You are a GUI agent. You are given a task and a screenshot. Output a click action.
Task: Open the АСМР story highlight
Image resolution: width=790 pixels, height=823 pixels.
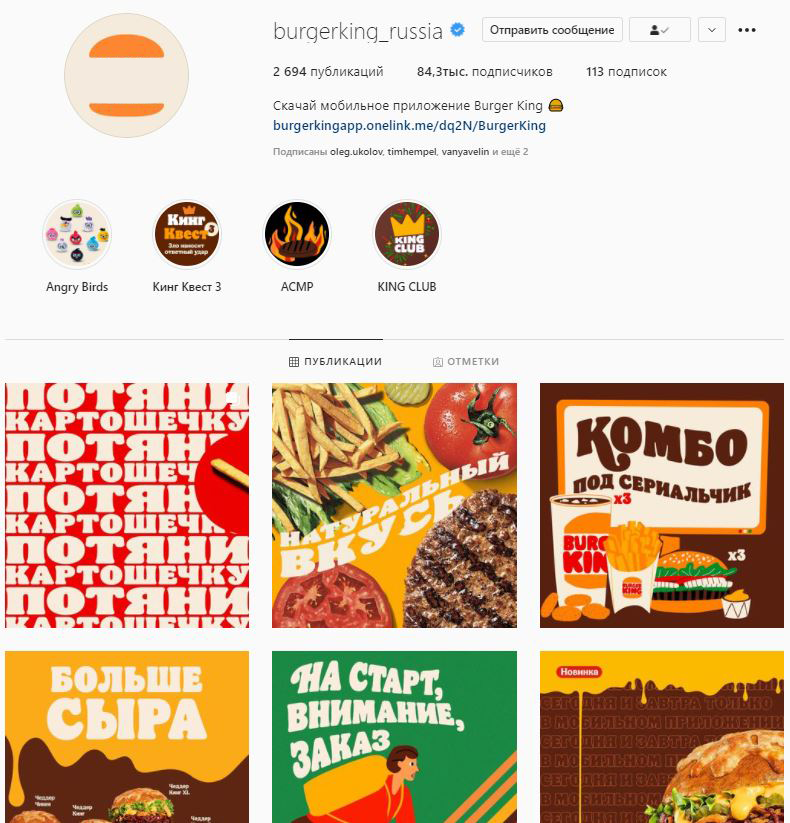(297, 235)
